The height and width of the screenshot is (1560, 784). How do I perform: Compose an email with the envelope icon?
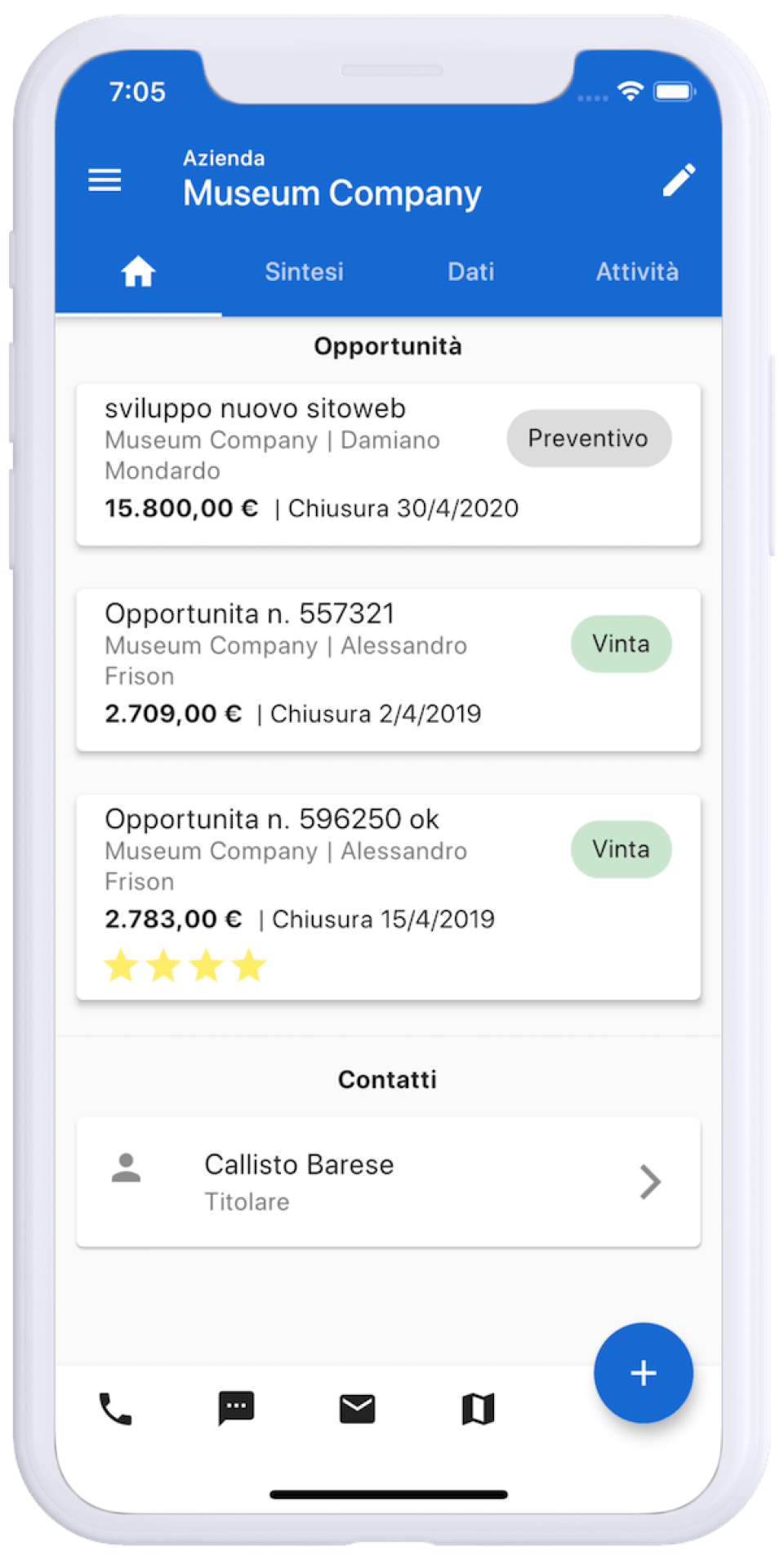point(357,1409)
